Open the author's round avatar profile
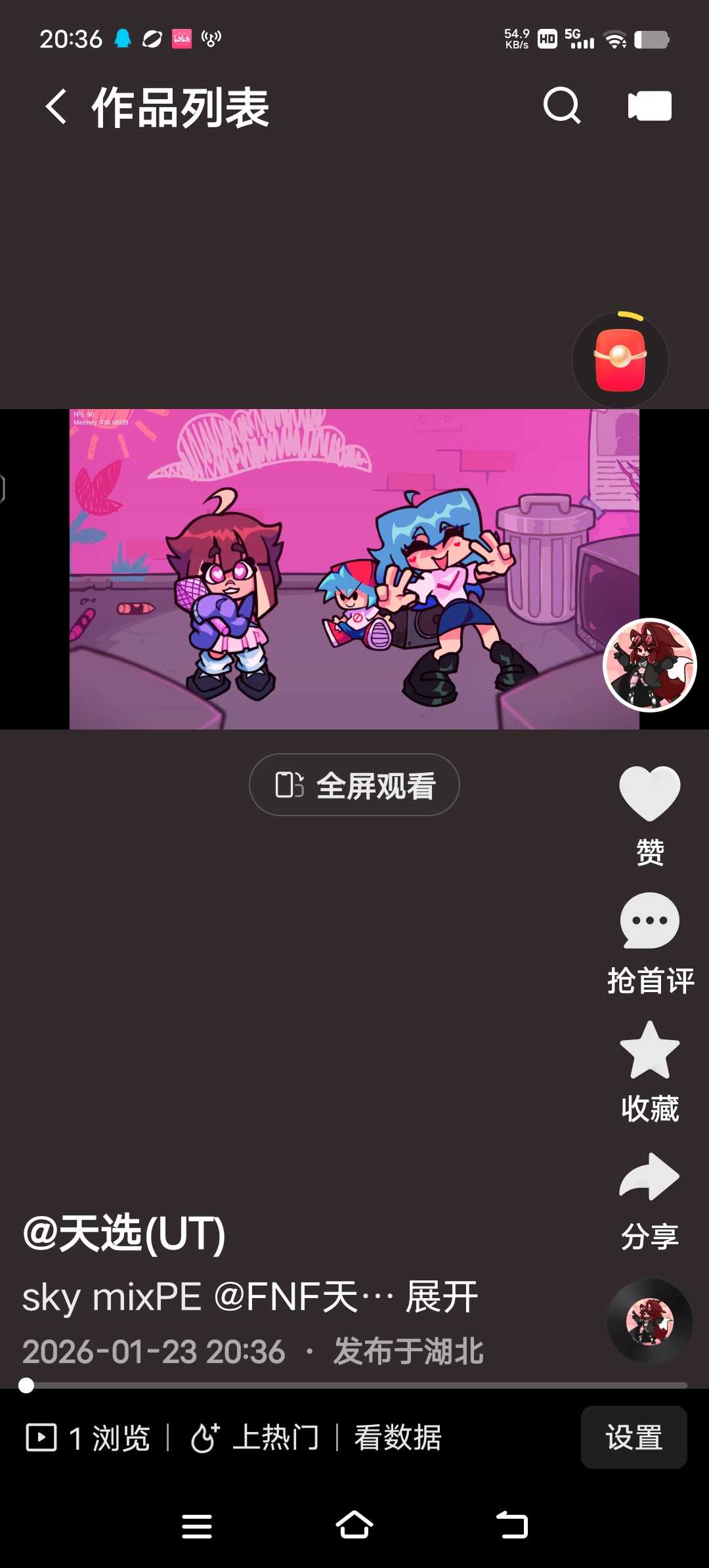The image size is (709, 1568). tap(649, 664)
